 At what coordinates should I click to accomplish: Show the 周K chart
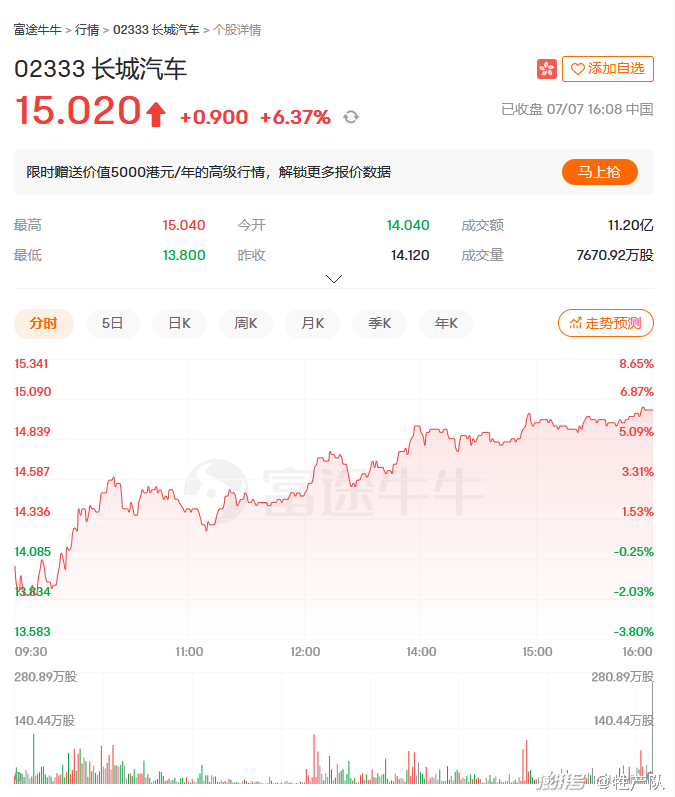pos(246,323)
